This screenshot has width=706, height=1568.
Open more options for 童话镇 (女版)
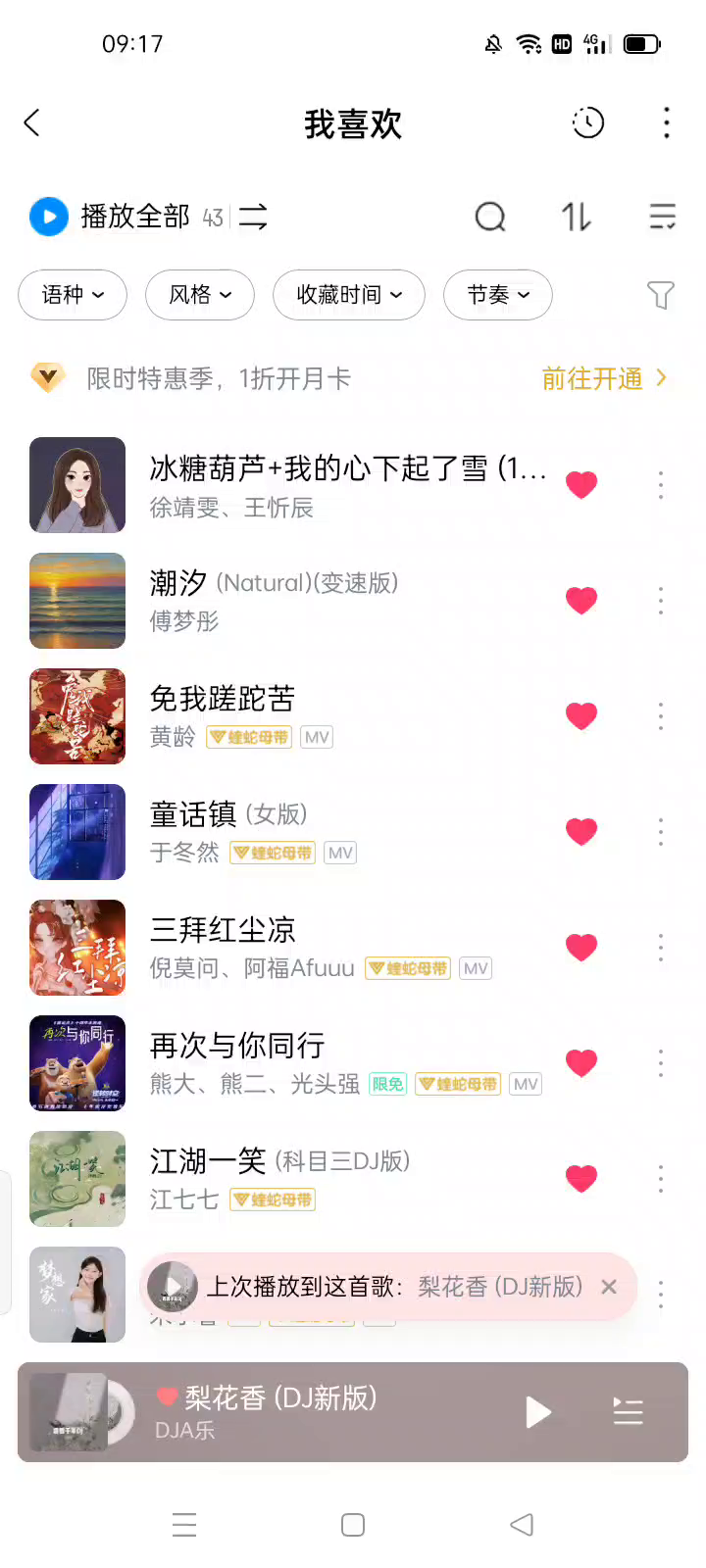[x=661, y=832]
